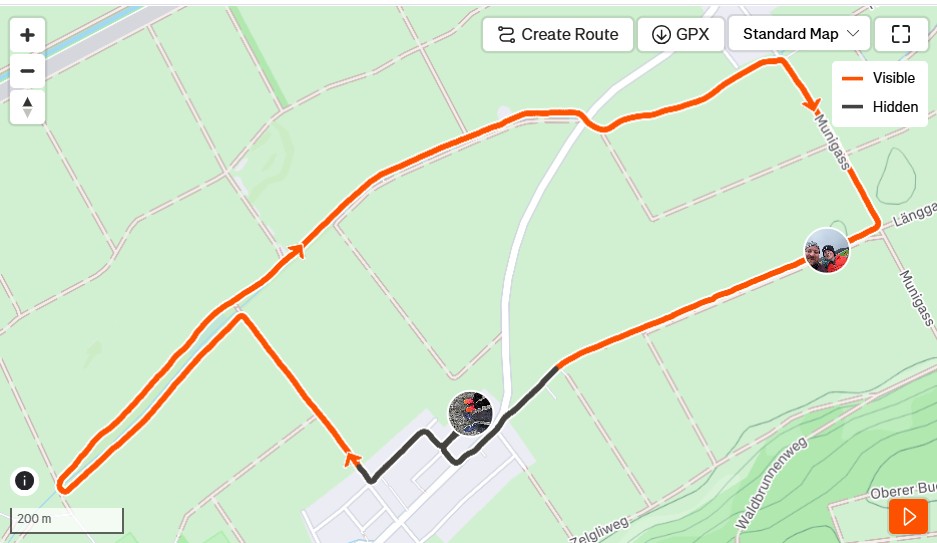937x543 pixels.
Task: Open the map info icon
Action: coord(25,481)
